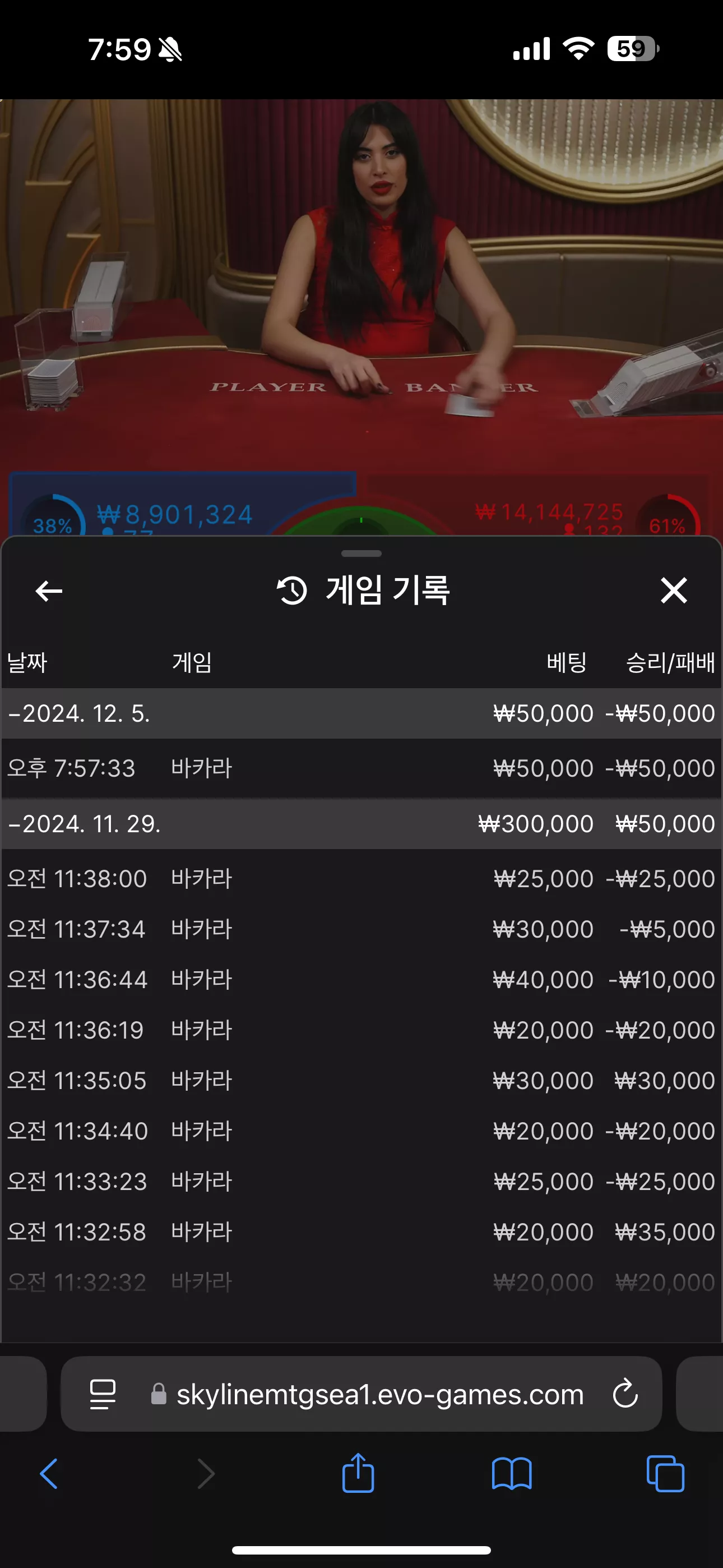
Task: Open the 오전 11:35:05 바카라 record
Action: point(361,1081)
